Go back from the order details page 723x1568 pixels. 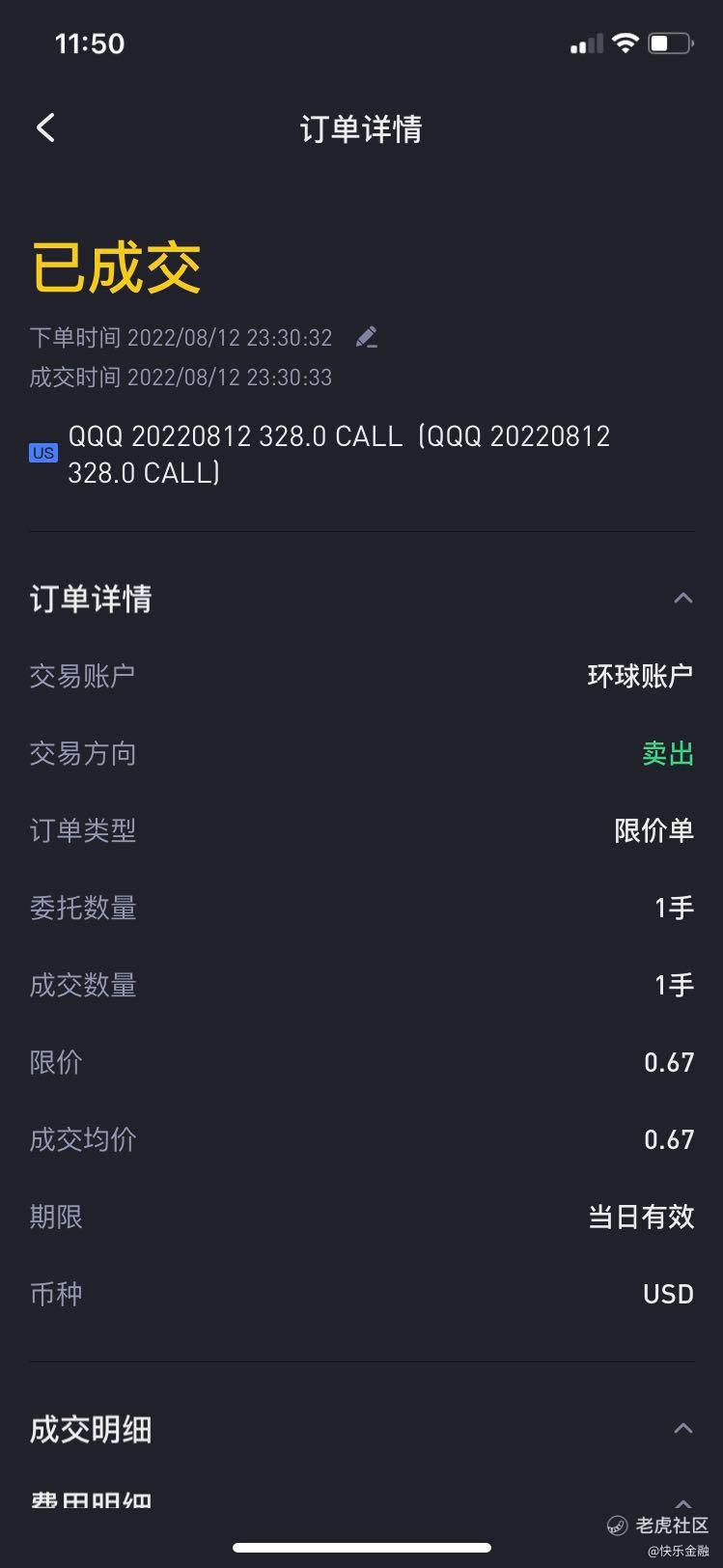(x=45, y=127)
